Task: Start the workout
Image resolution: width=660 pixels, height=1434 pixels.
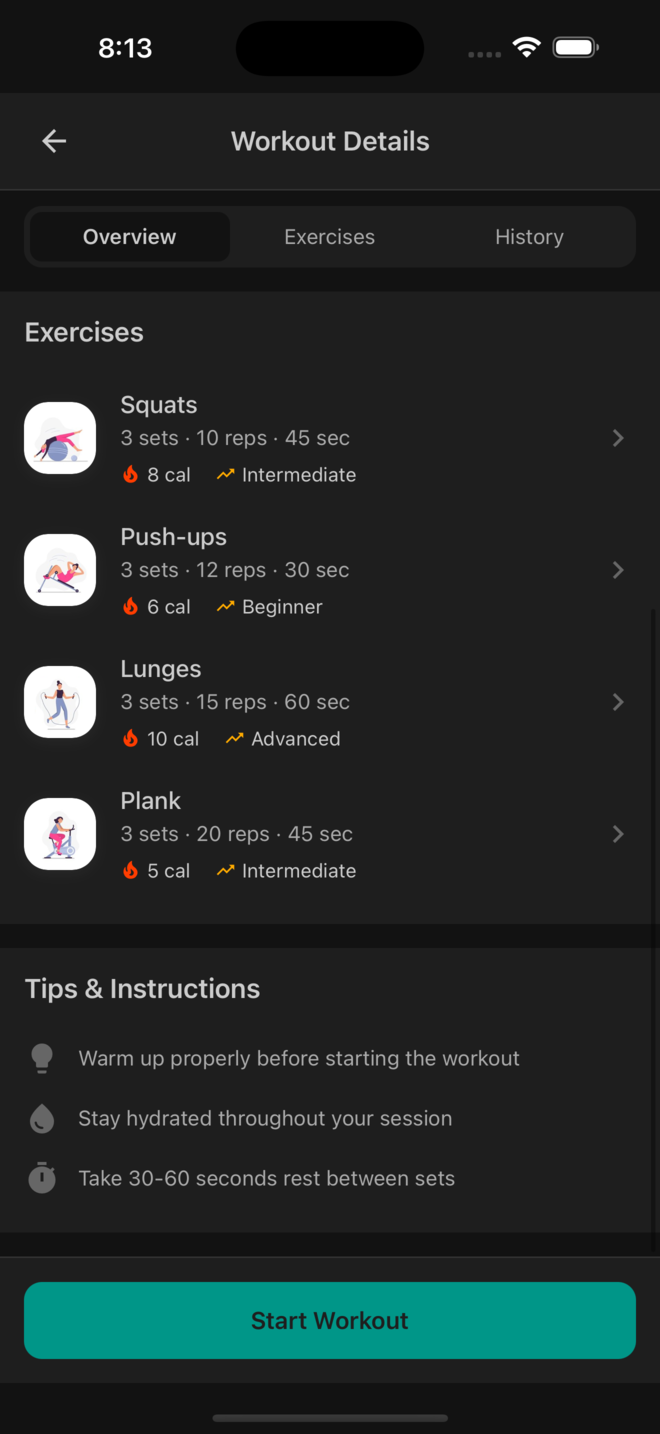Action: pos(330,1320)
